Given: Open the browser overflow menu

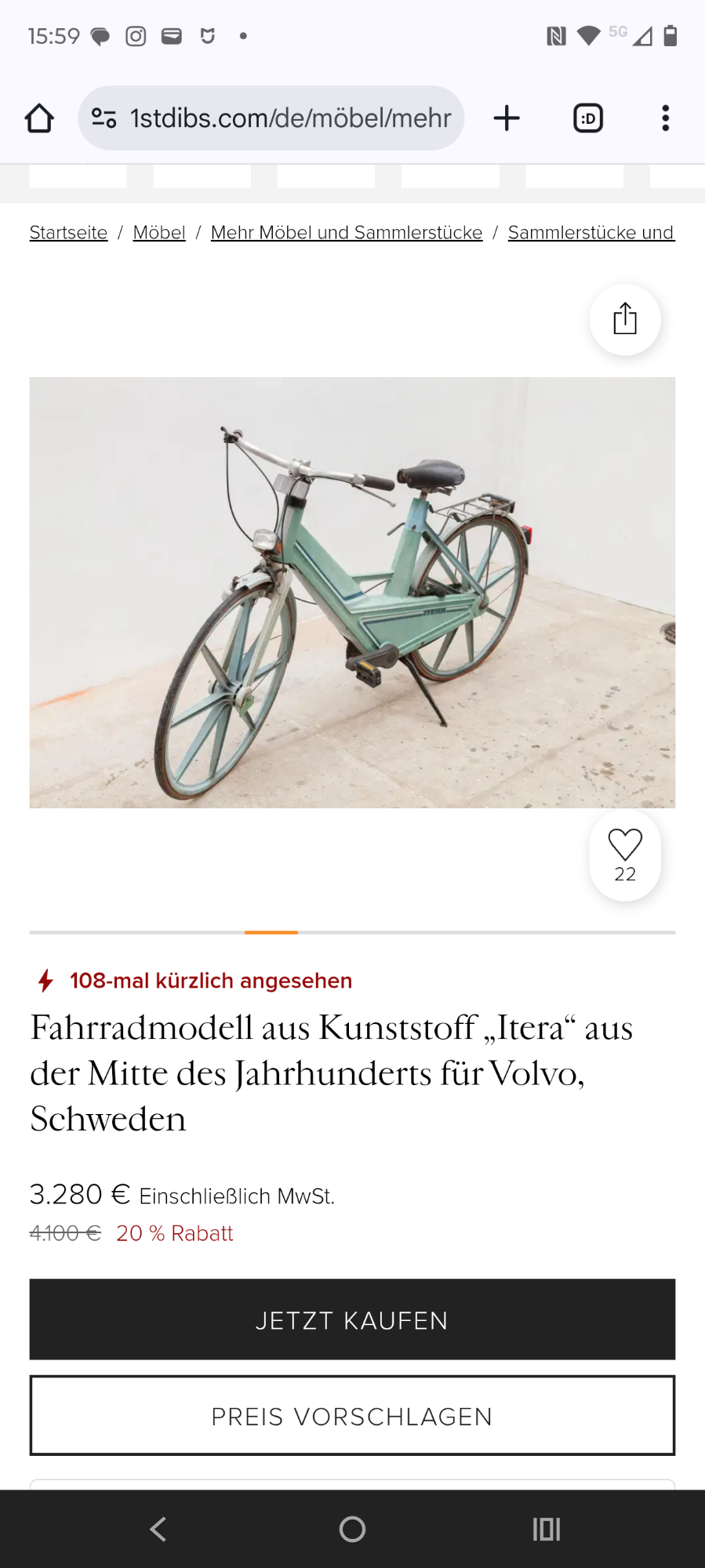Looking at the screenshot, I should (x=665, y=118).
